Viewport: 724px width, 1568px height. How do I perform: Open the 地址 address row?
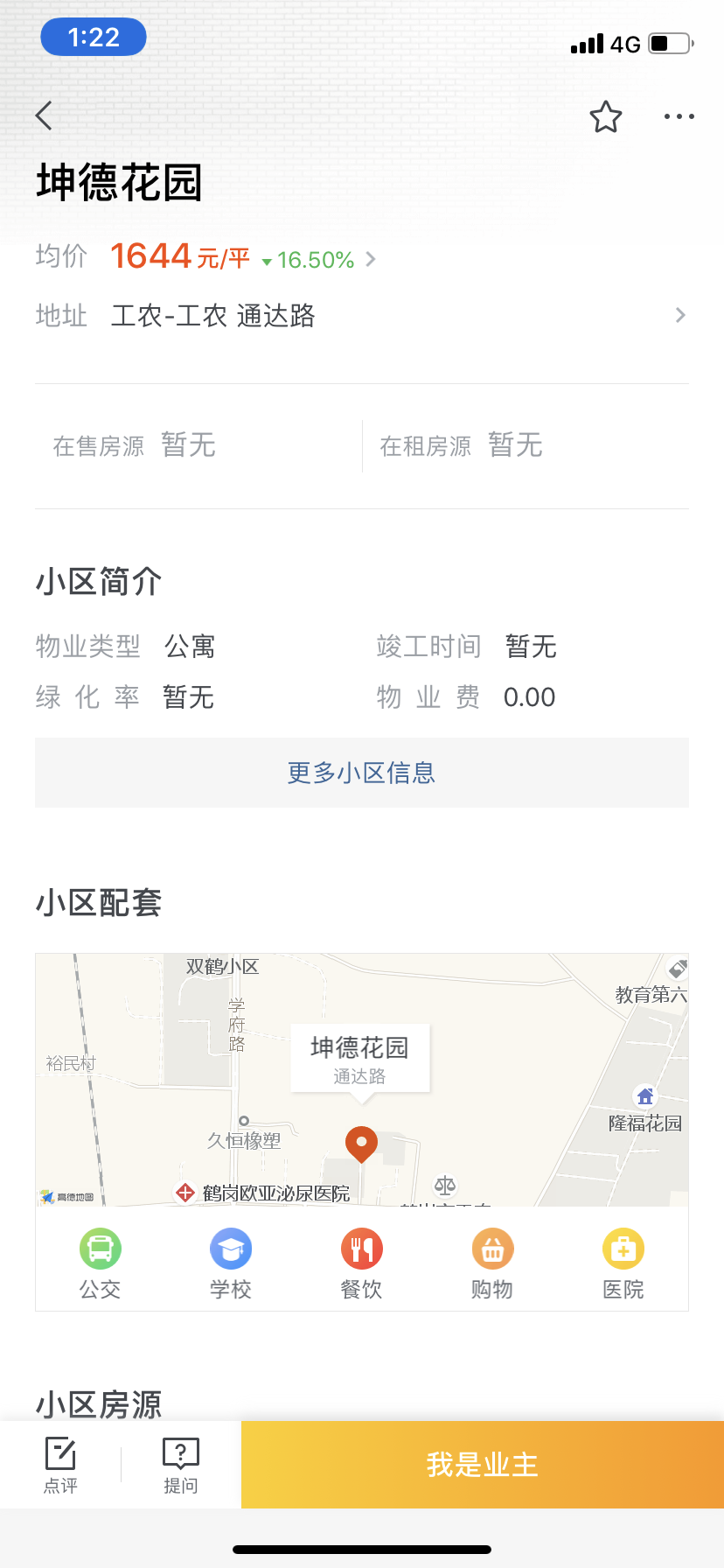[362, 315]
